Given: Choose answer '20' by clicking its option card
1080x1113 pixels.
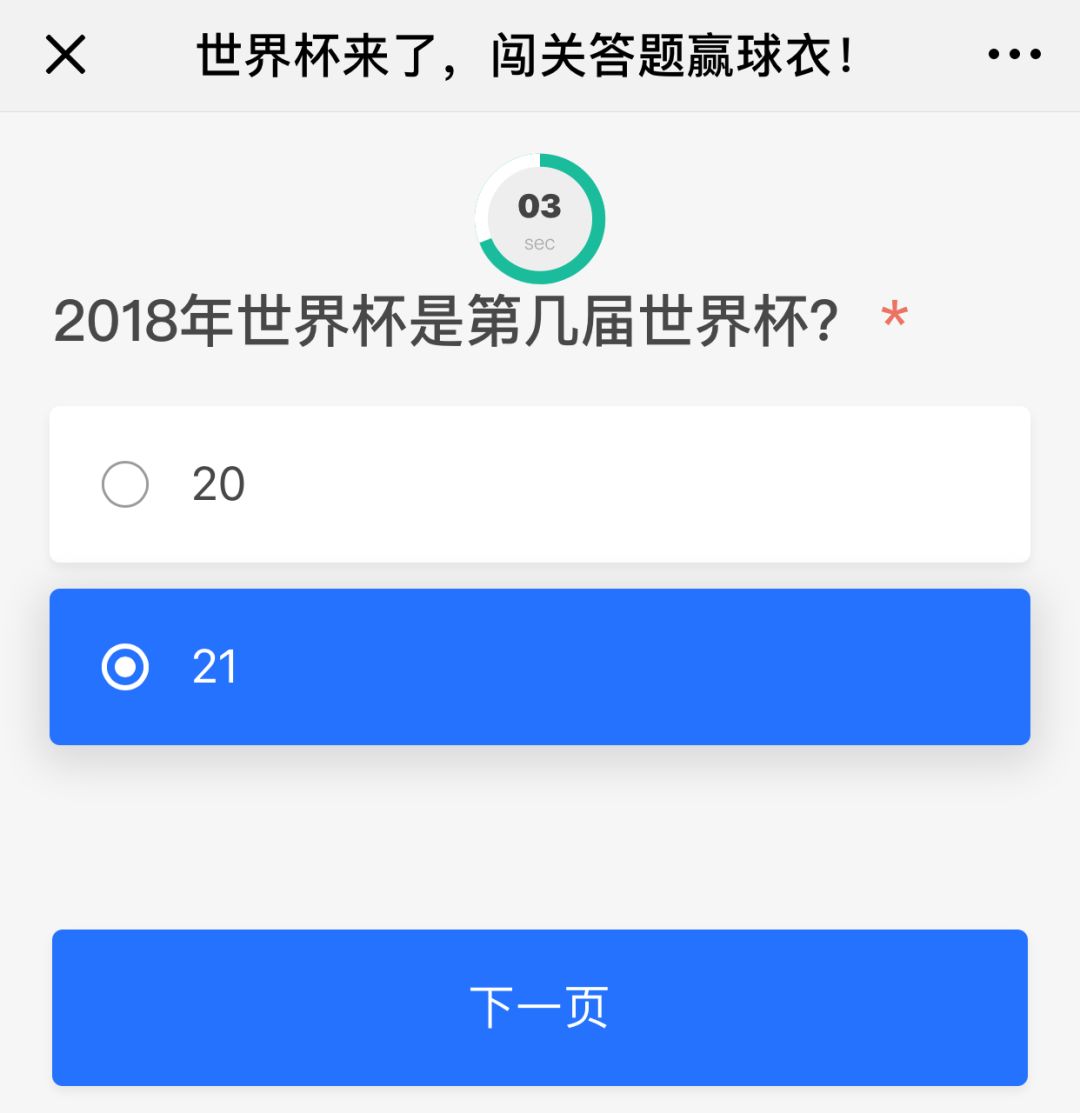Looking at the screenshot, I should coord(540,484).
